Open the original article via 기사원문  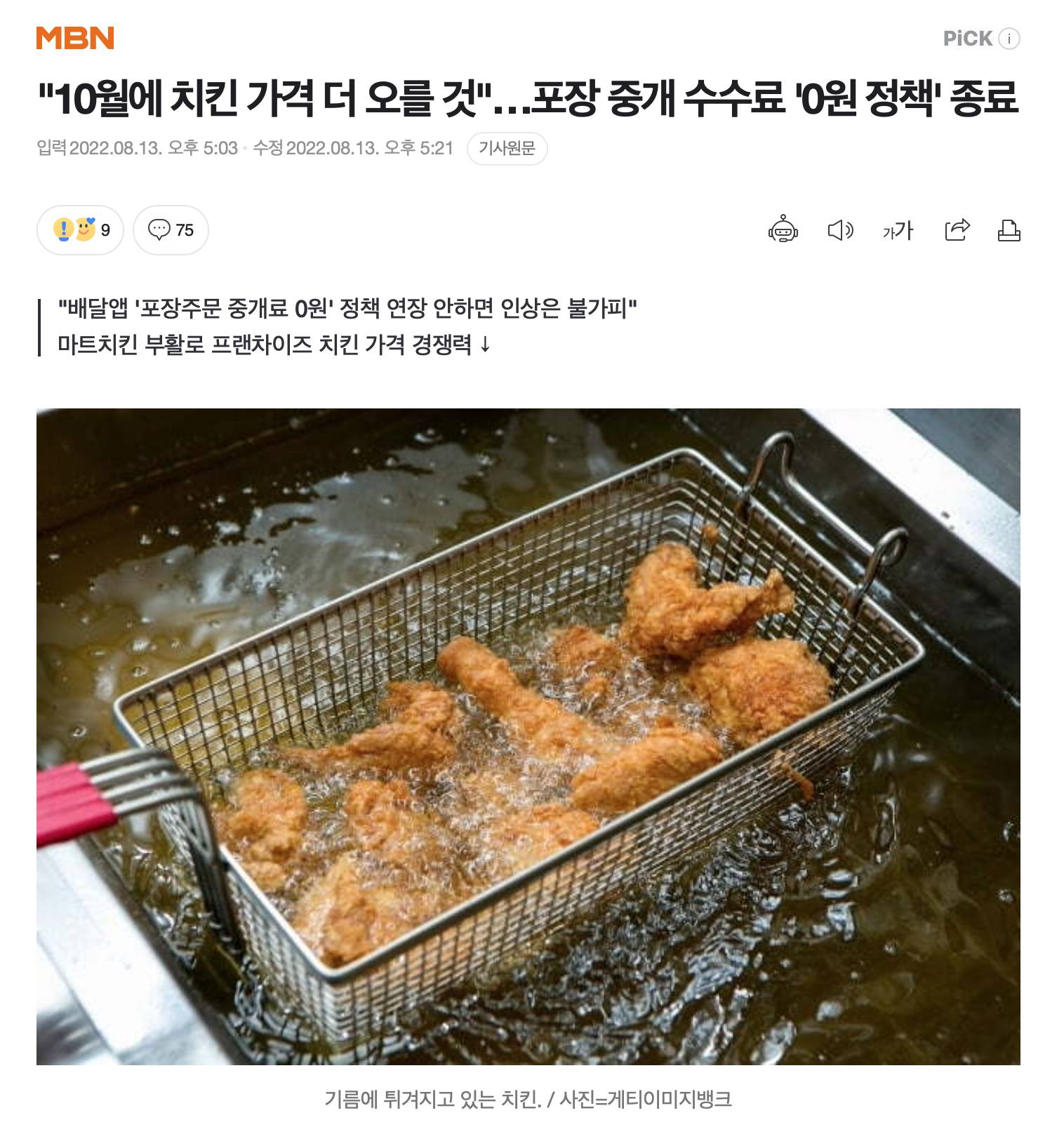click(x=507, y=148)
